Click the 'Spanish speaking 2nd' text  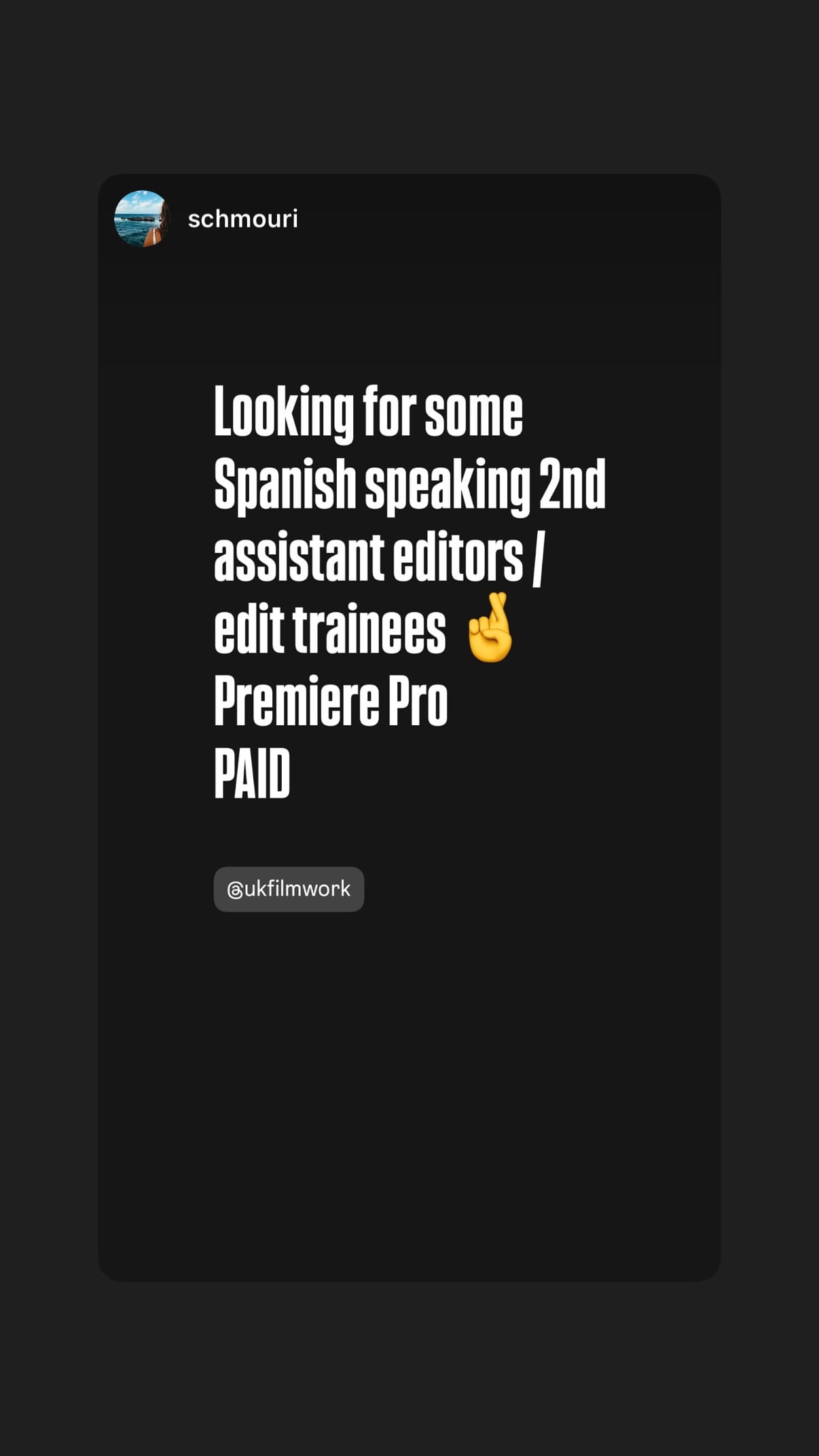coord(409,484)
